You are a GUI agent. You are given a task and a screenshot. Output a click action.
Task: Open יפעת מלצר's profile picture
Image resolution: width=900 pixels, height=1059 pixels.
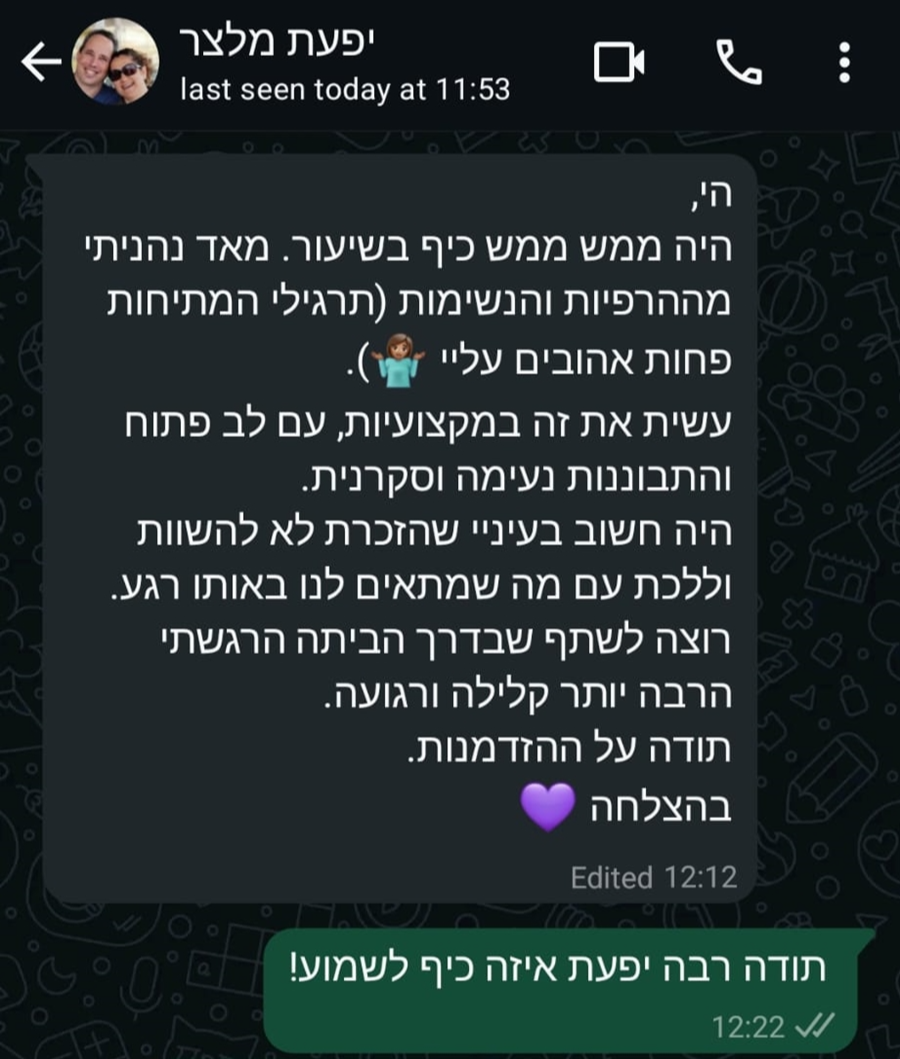[115, 62]
